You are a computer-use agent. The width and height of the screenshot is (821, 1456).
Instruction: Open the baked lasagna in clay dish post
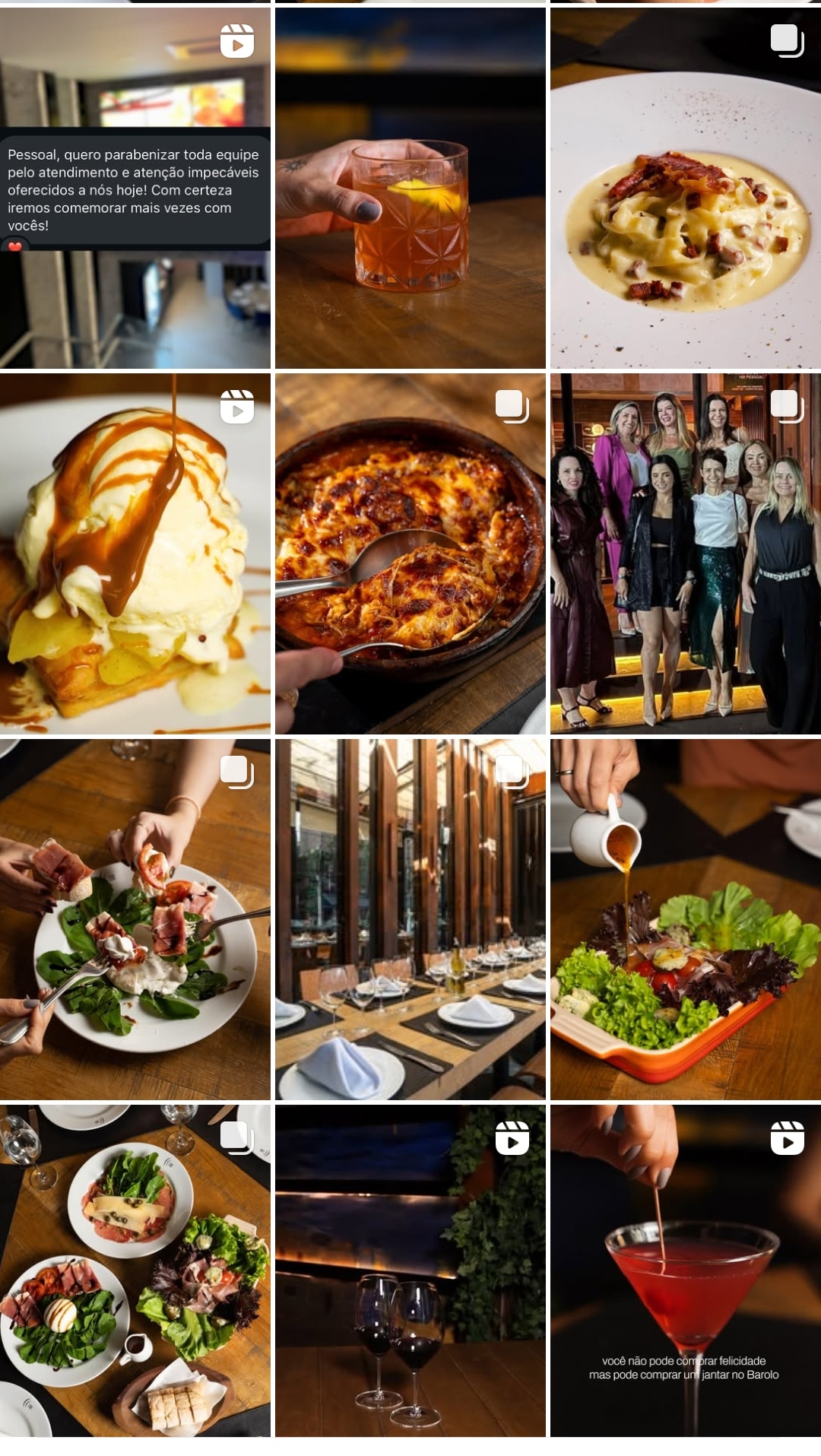410,554
